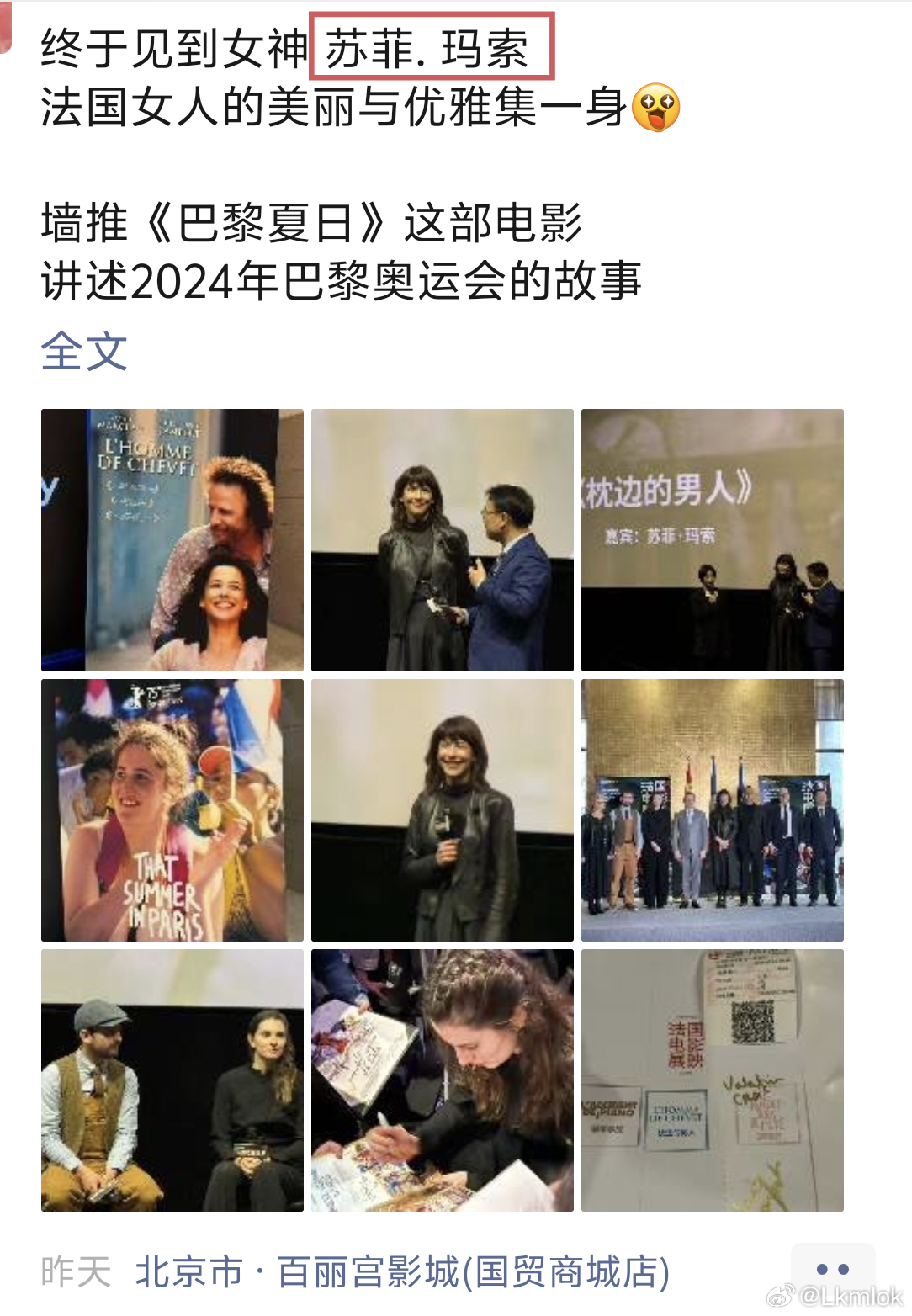Open the 全文 link to expand full post
This screenshot has width=912, height=1316.
click(82, 352)
